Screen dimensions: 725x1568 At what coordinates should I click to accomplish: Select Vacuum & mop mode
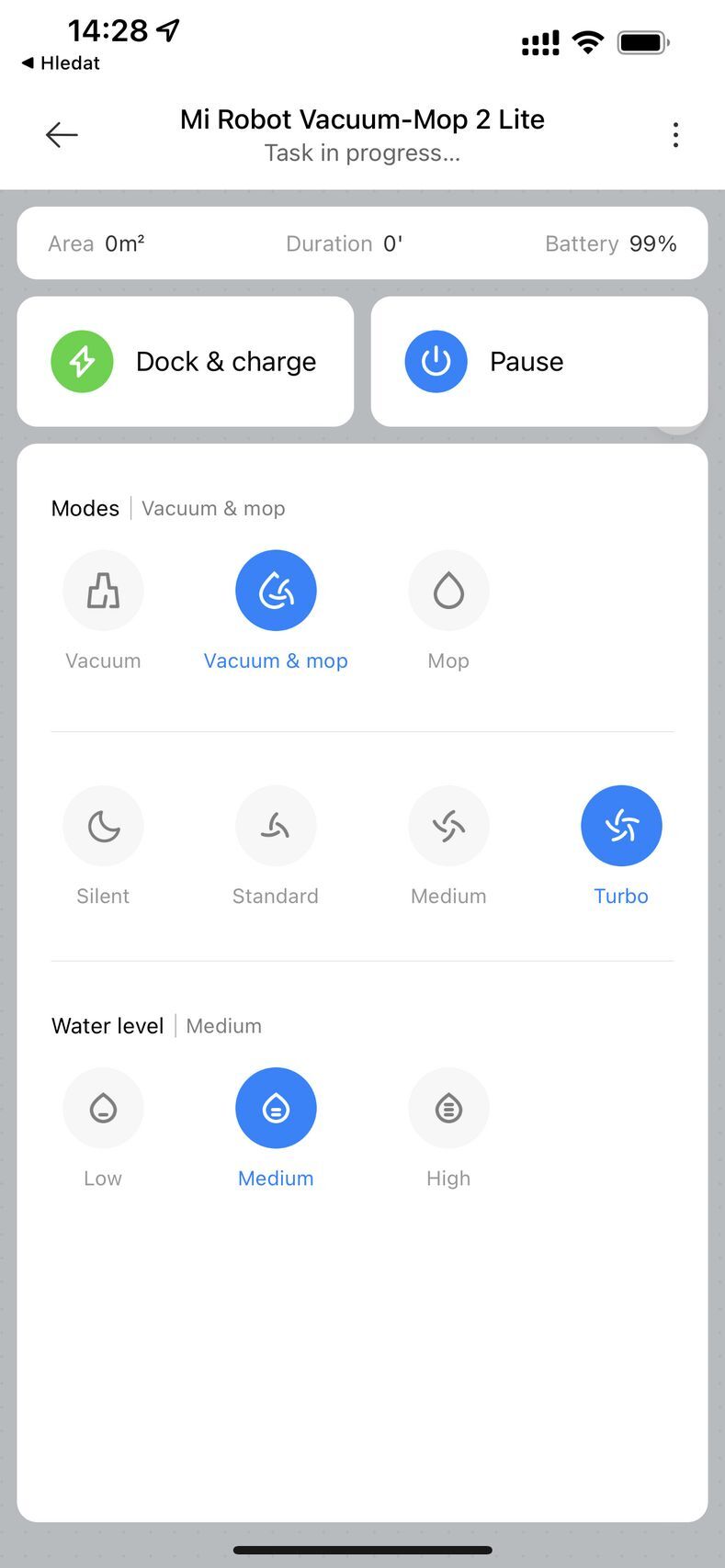(x=276, y=591)
